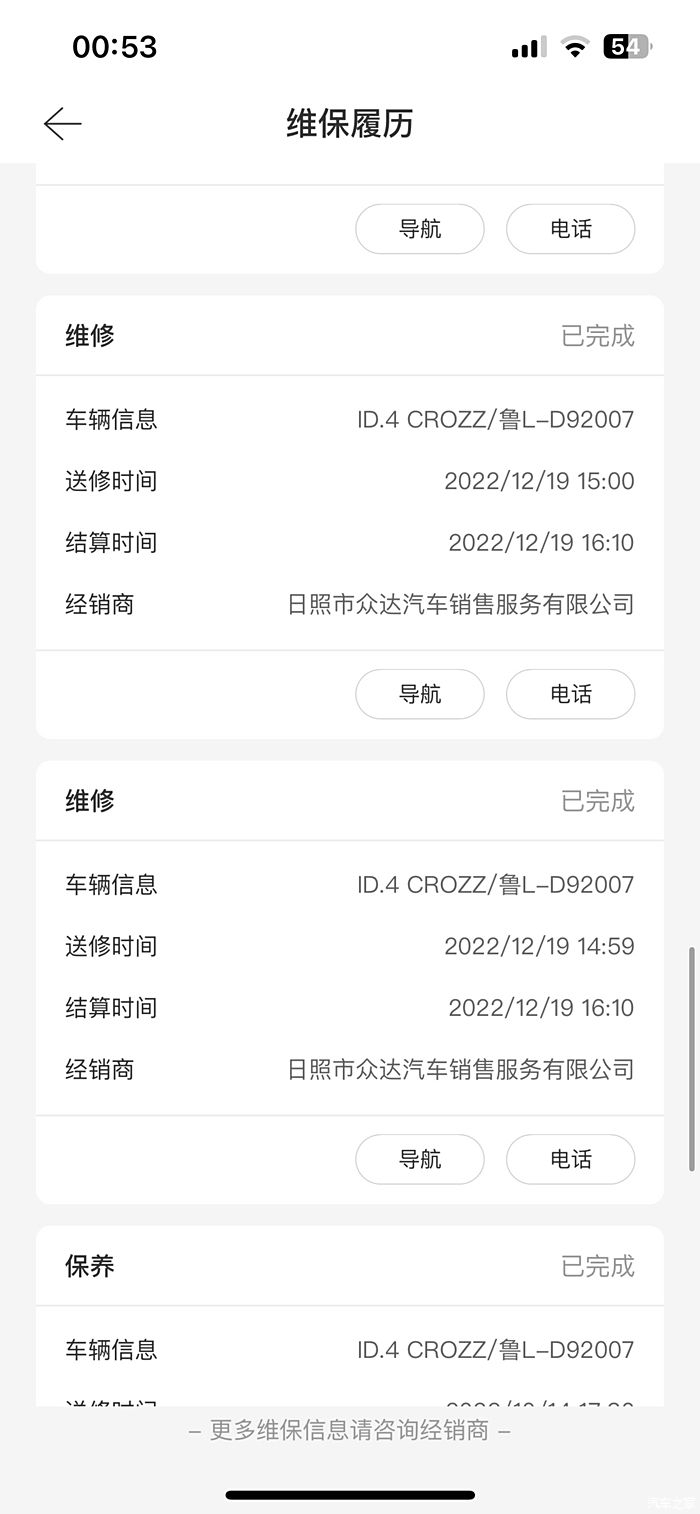Navigate to dealer for the 15:00 repair
The height and width of the screenshot is (1514, 700).
coord(420,694)
